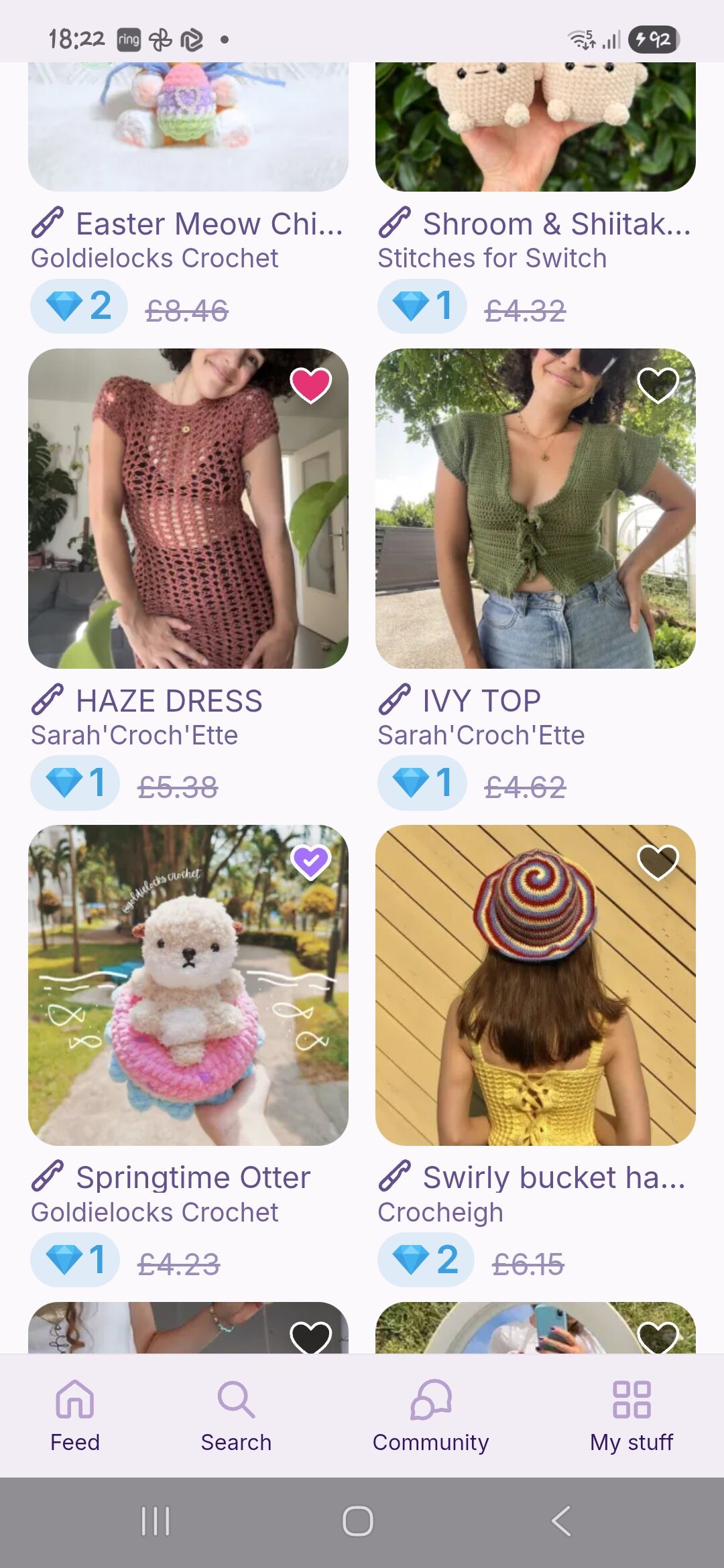Like the IVY TOP pattern

(x=658, y=385)
